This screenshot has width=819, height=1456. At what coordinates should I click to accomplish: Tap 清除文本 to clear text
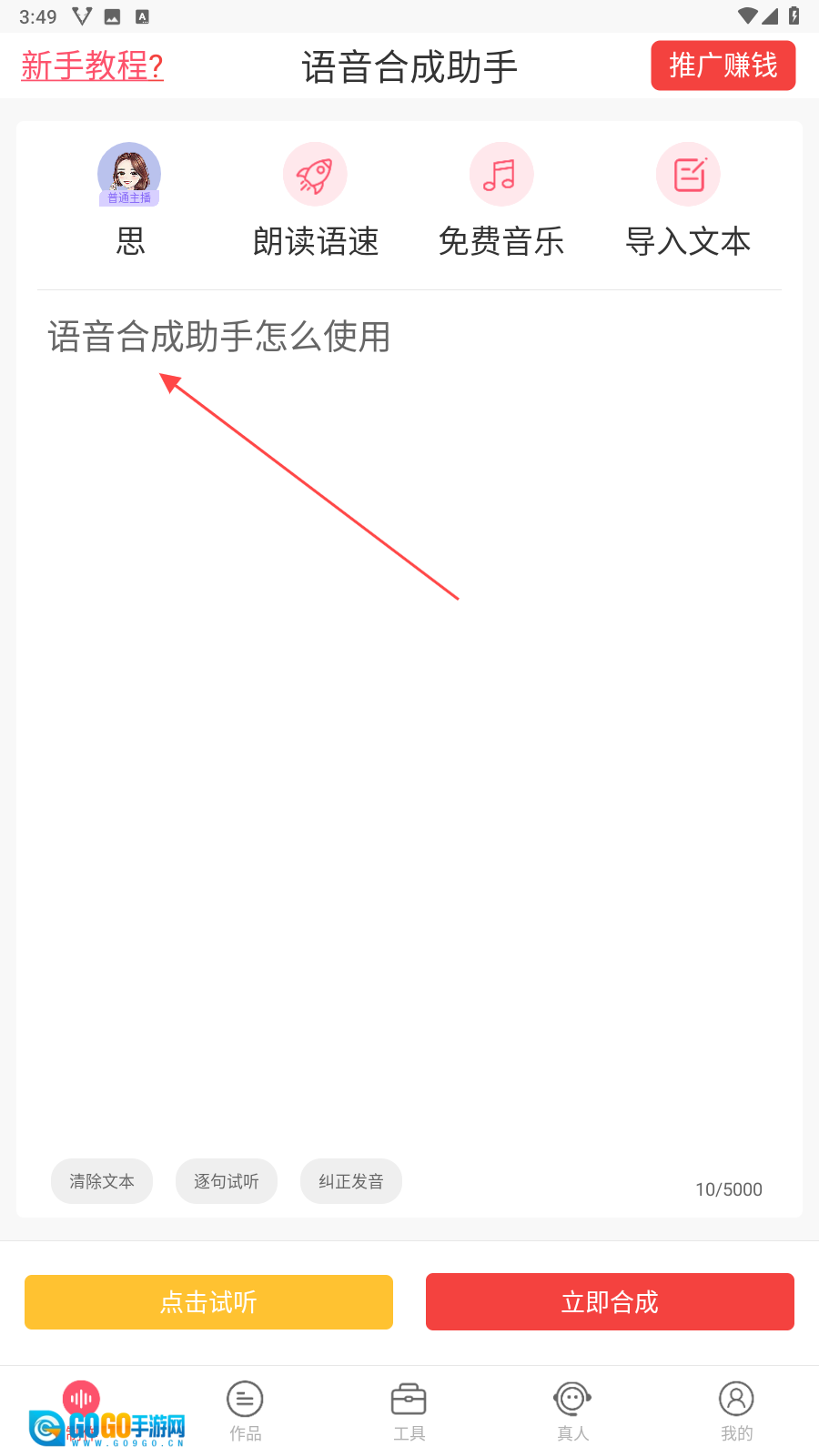click(x=102, y=1181)
